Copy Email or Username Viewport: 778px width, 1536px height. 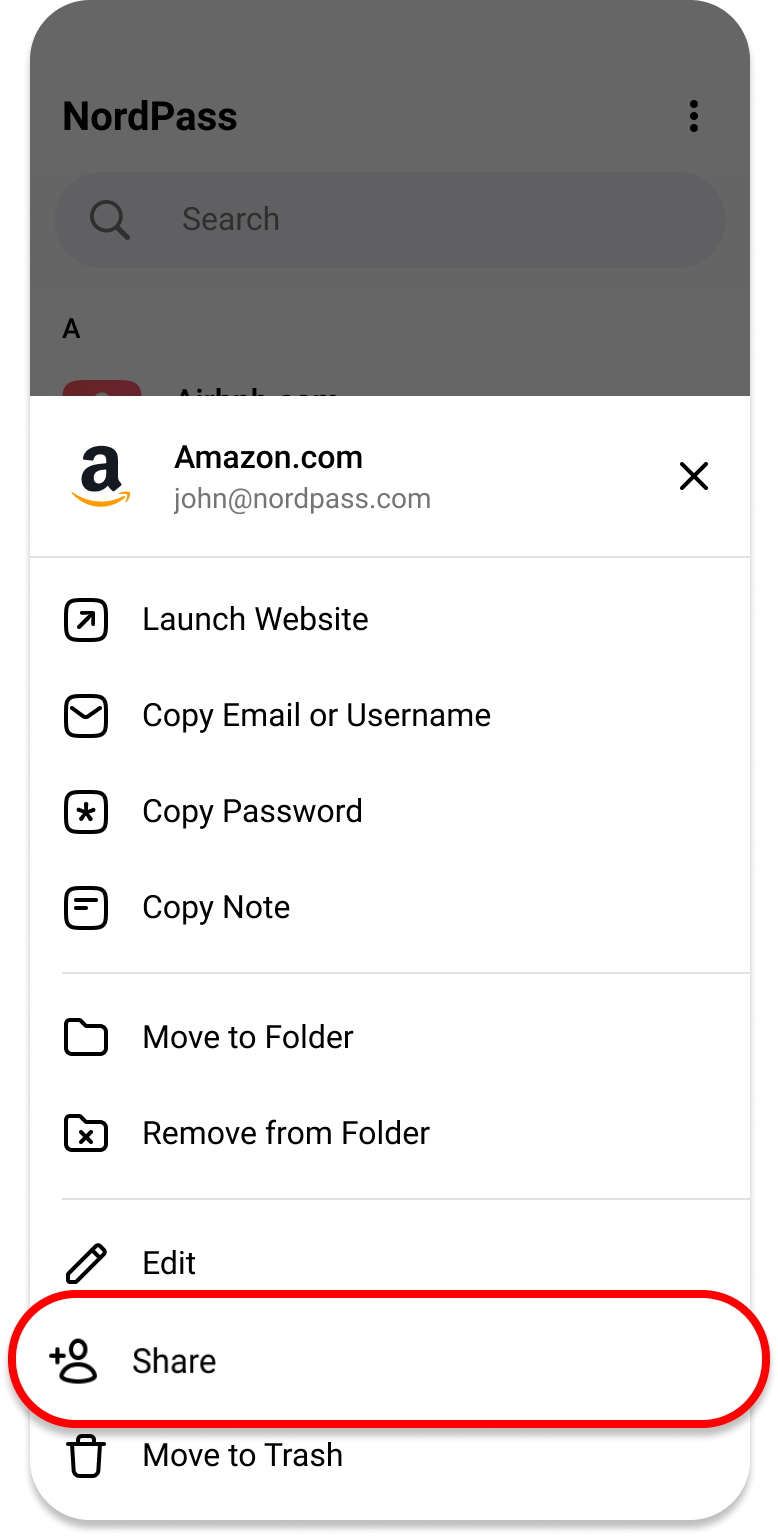click(x=316, y=716)
